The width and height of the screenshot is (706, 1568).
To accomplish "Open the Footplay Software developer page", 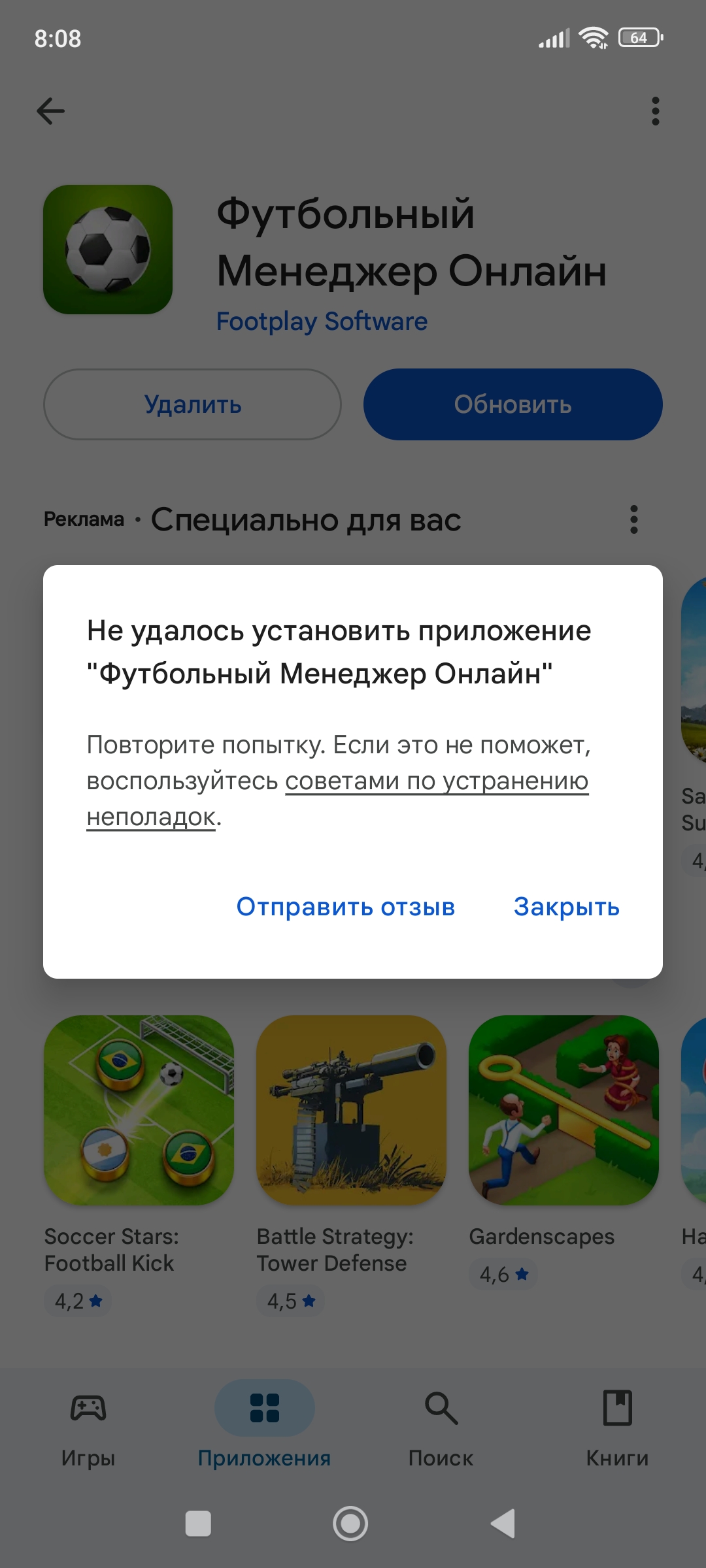I will pos(322,321).
